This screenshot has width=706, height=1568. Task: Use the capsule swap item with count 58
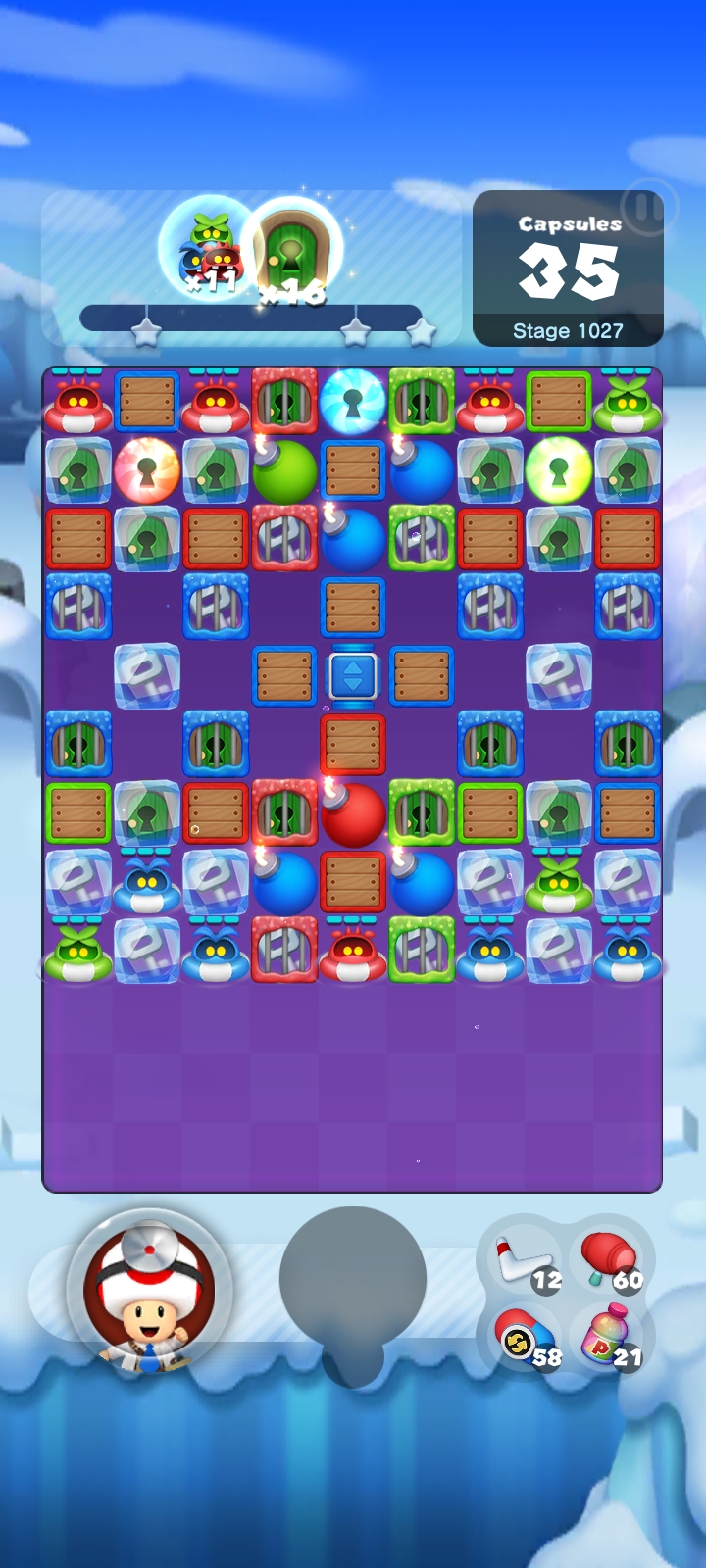click(528, 1339)
